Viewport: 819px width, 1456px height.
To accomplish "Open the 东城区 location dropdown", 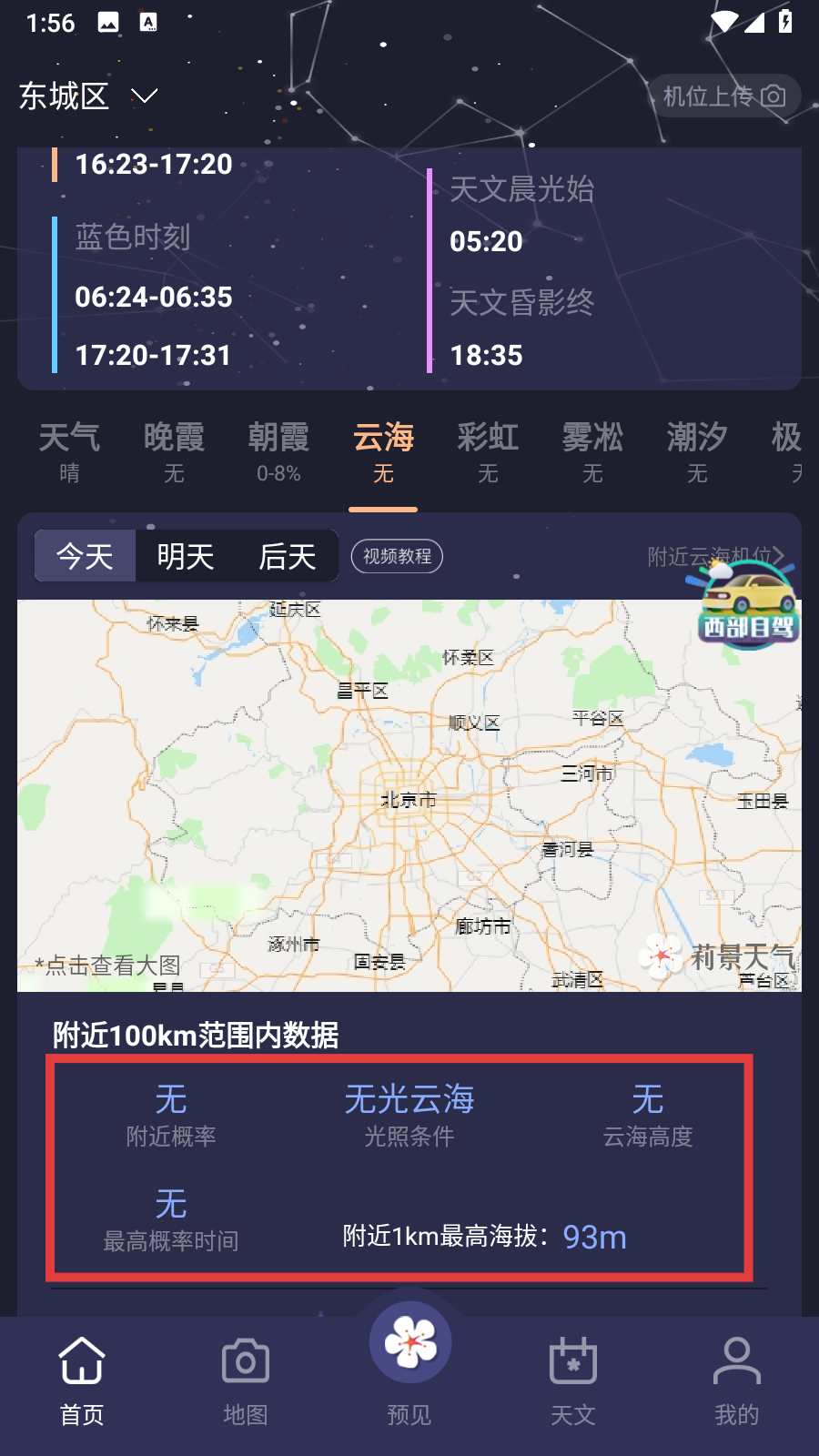I will (88, 96).
